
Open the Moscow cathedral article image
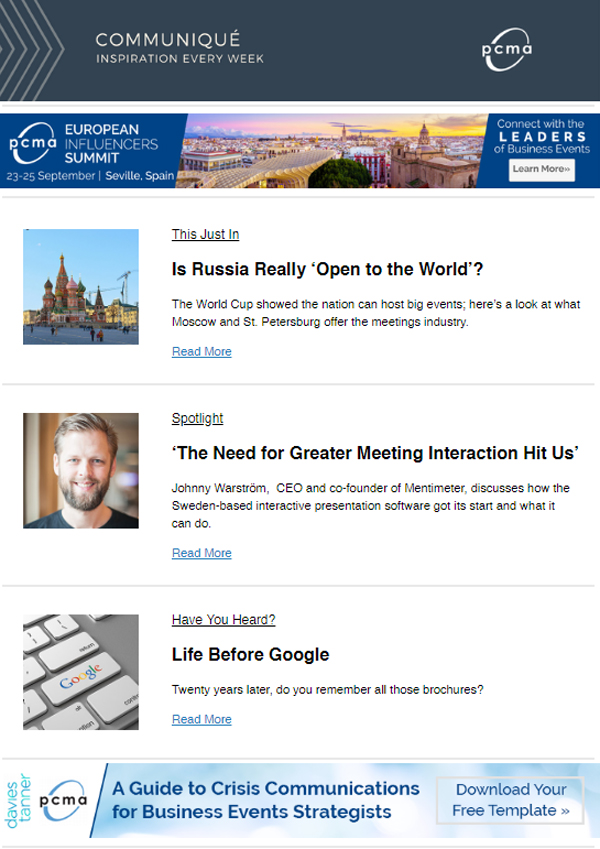[x=81, y=287]
